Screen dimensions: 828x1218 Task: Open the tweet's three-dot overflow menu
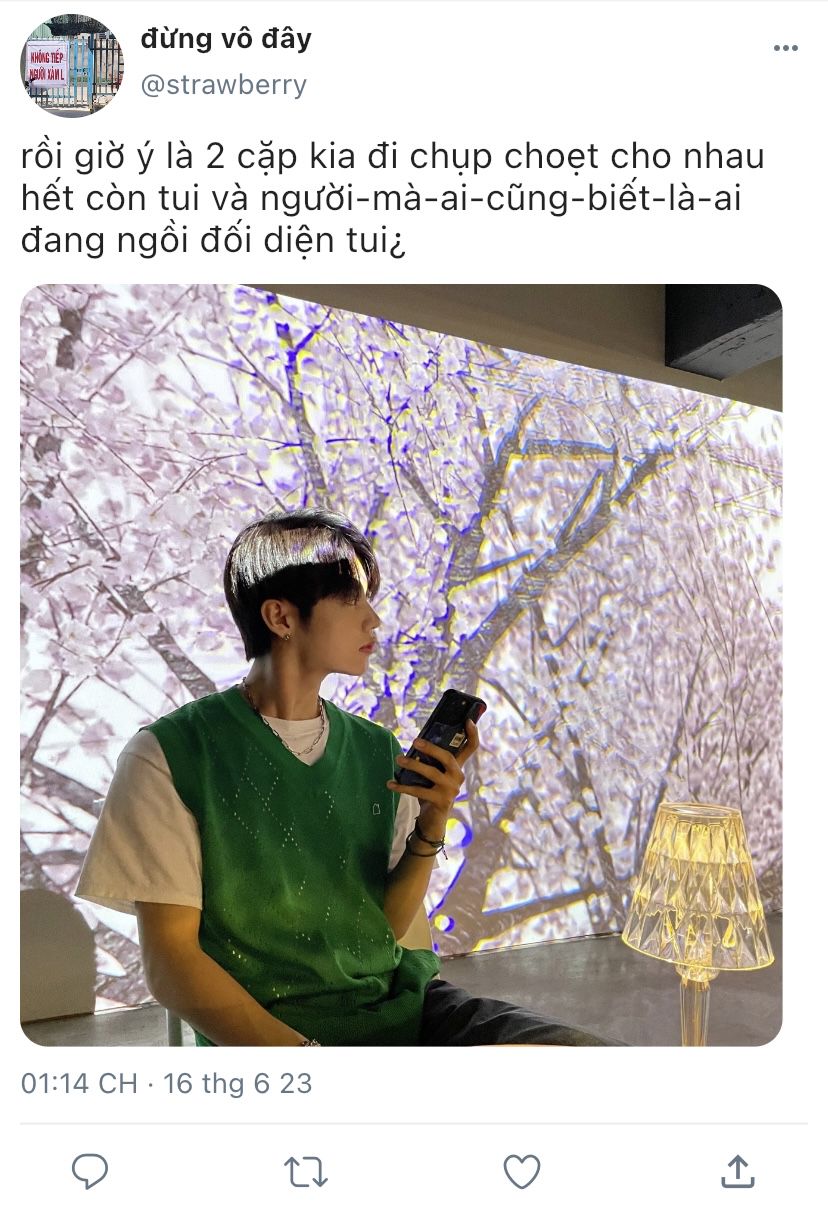tap(786, 49)
